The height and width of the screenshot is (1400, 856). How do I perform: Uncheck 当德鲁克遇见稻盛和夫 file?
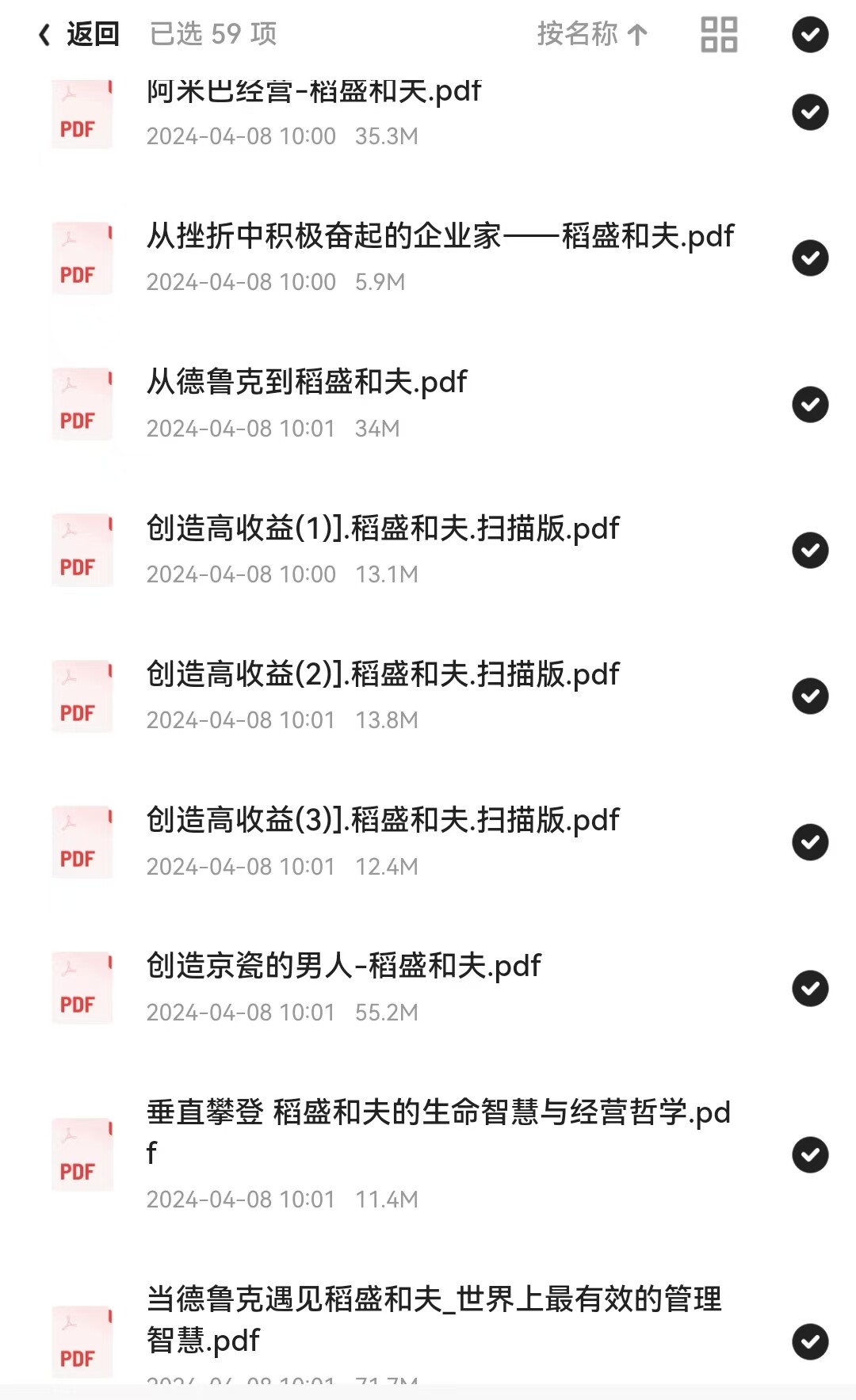(x=810, y=1341)
